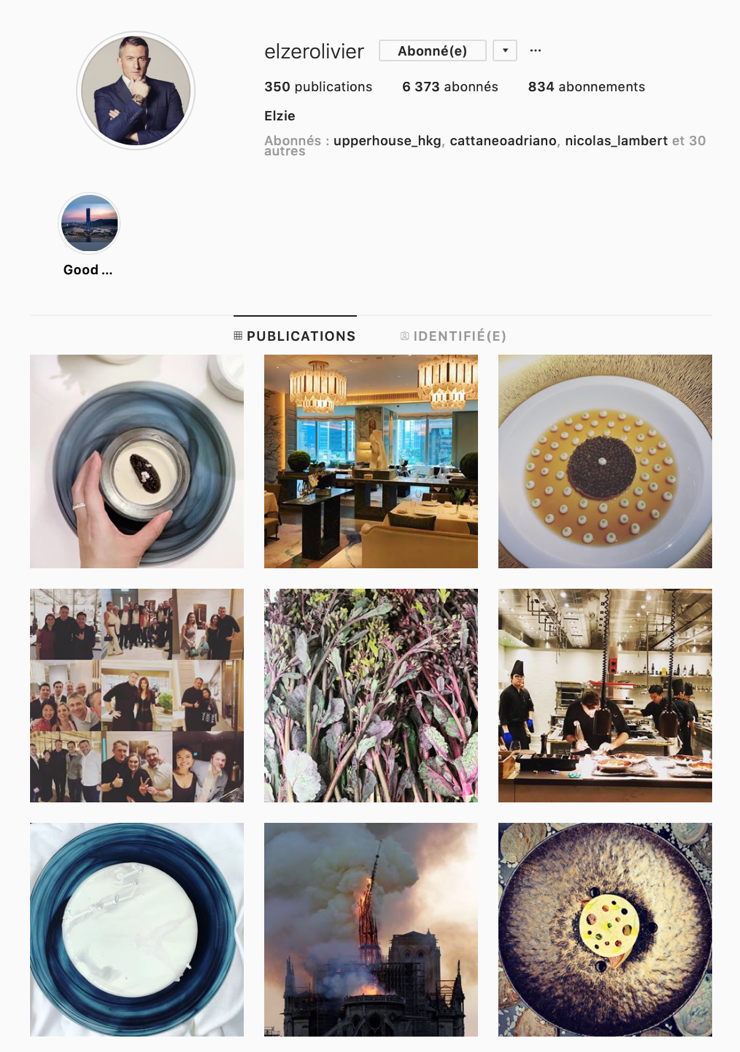Switch to the Identifié(e) tab

(453, 336)
